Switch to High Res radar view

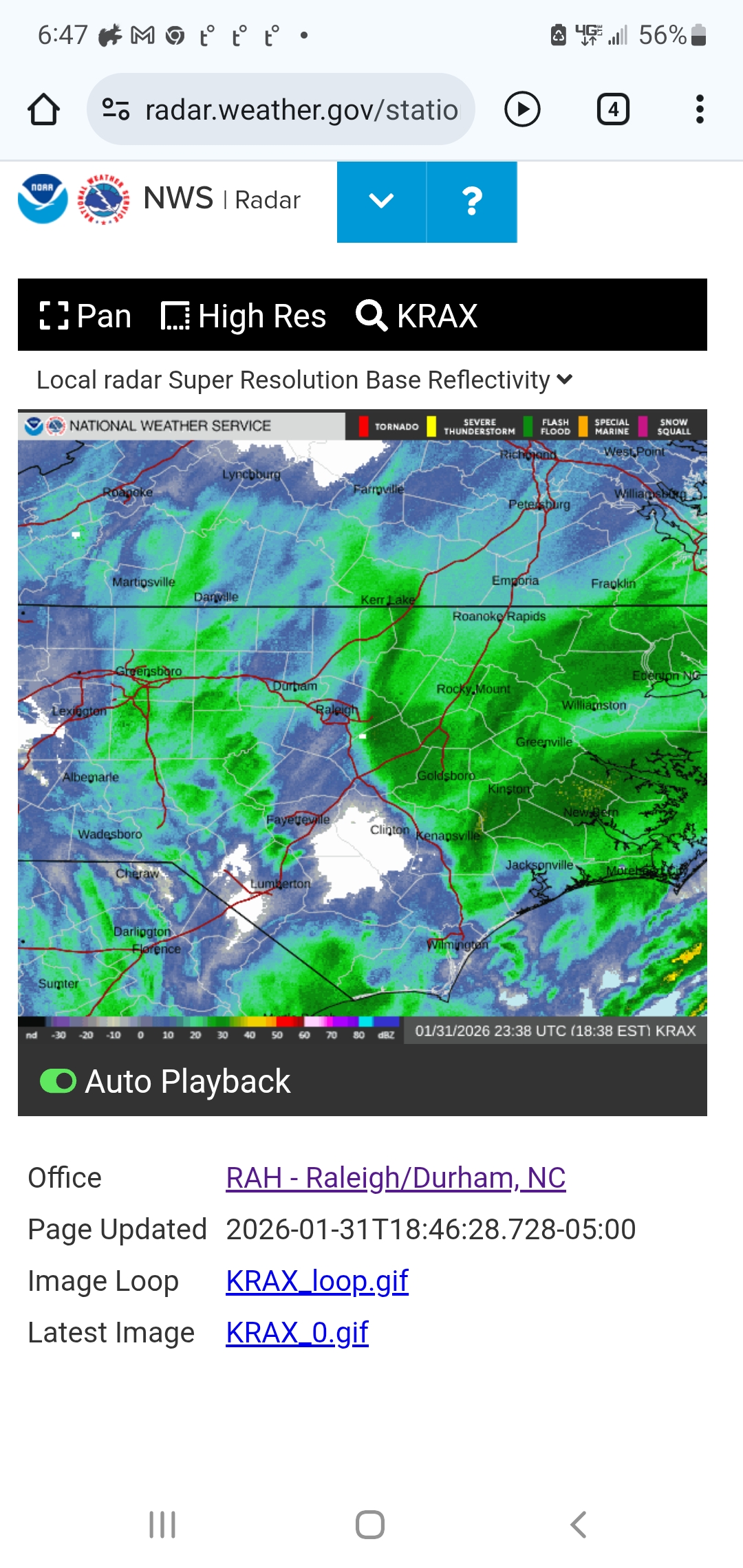[244, 316]
